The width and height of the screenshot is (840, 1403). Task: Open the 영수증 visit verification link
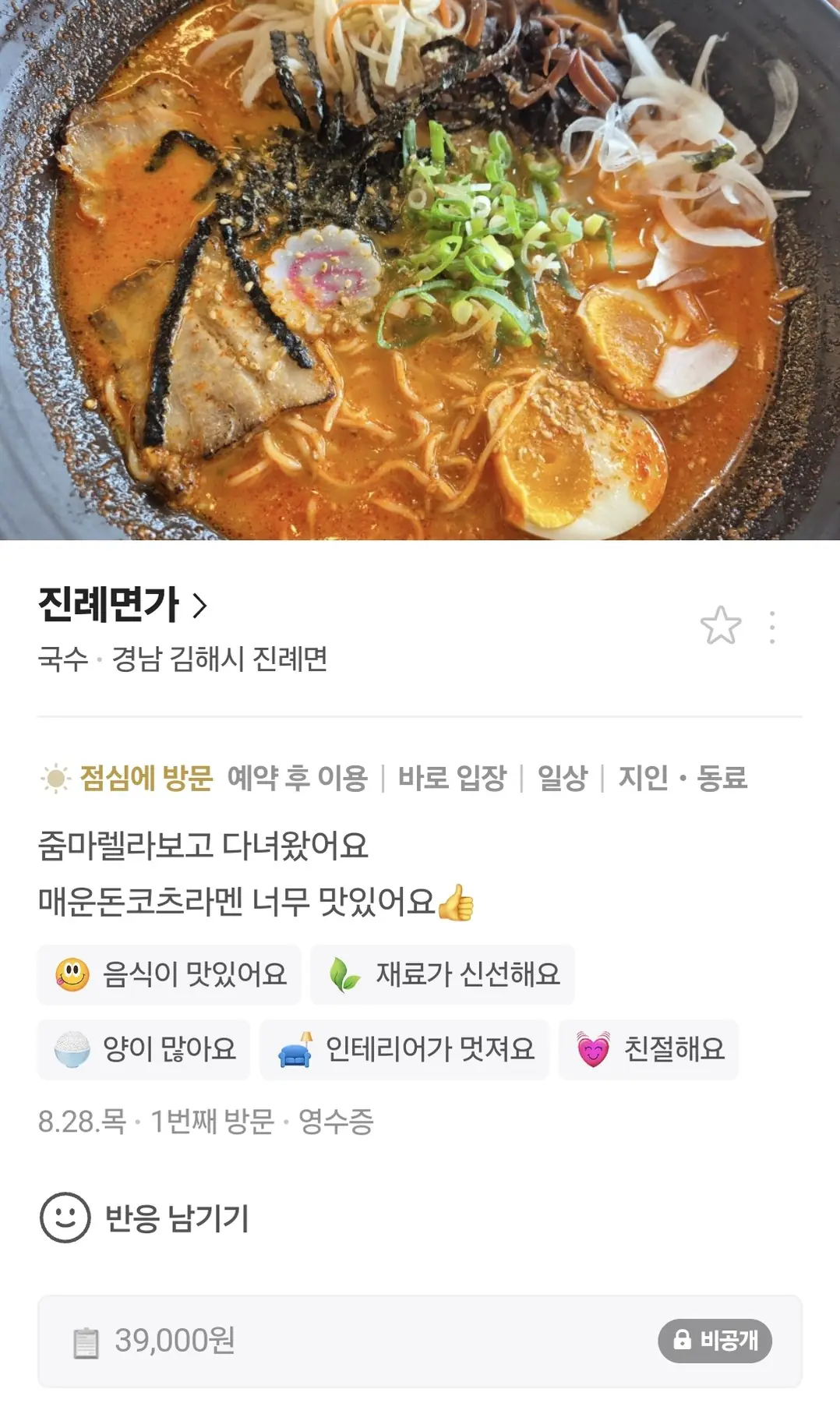[336, 1122]
